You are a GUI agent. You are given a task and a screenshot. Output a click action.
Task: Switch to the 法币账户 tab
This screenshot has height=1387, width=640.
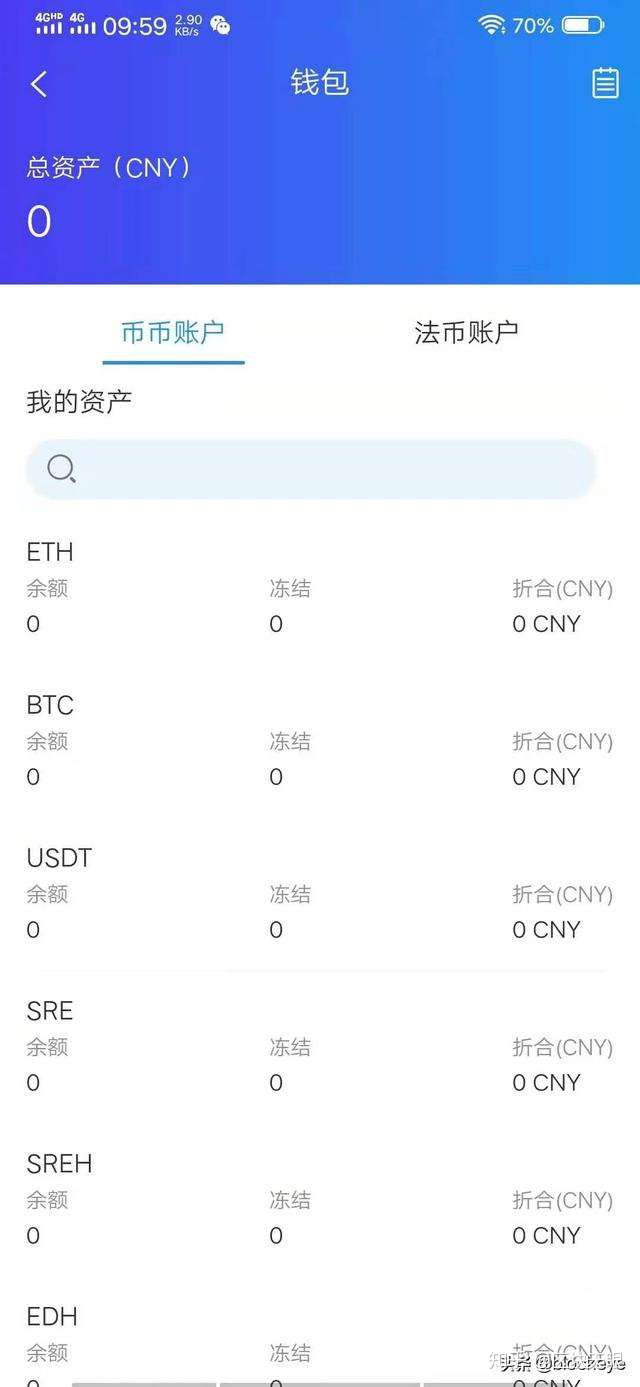[466, 333]
